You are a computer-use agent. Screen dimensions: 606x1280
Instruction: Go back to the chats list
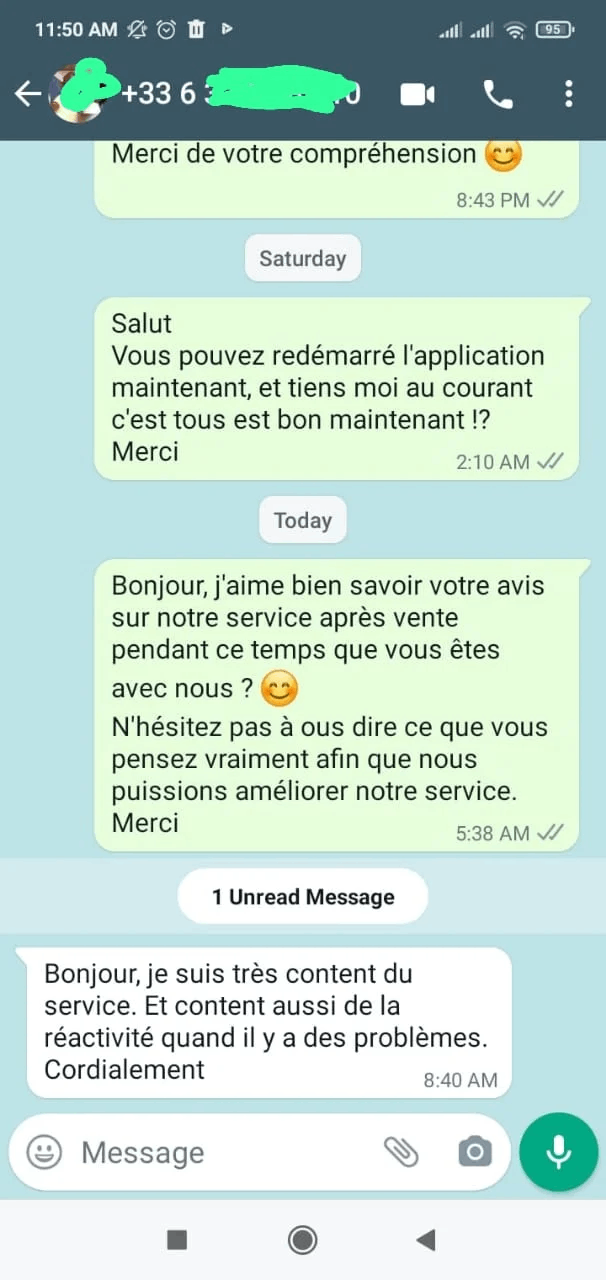coord(27,94)
